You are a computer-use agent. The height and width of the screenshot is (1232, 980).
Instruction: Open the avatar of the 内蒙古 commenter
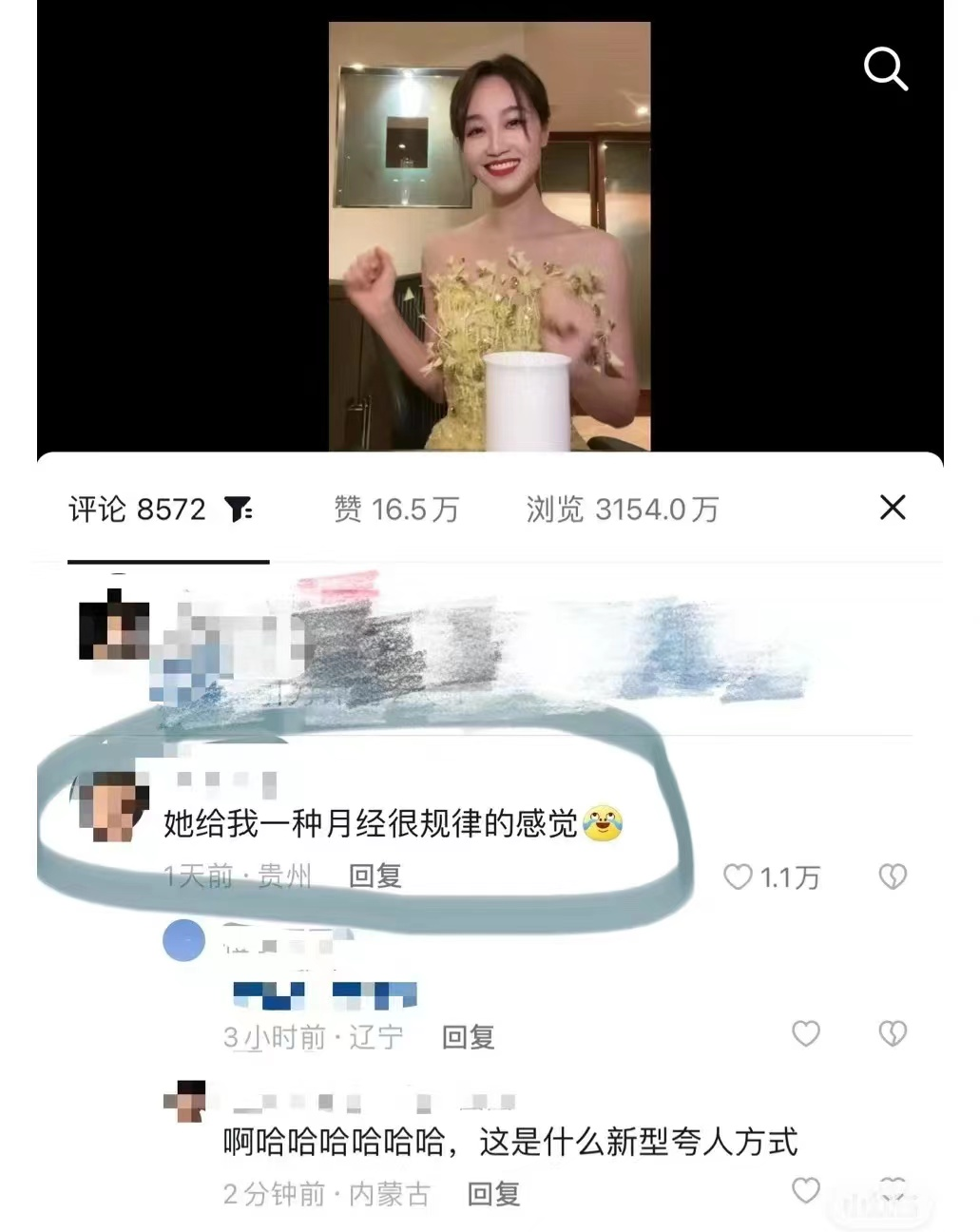(x=186, y=1101)
